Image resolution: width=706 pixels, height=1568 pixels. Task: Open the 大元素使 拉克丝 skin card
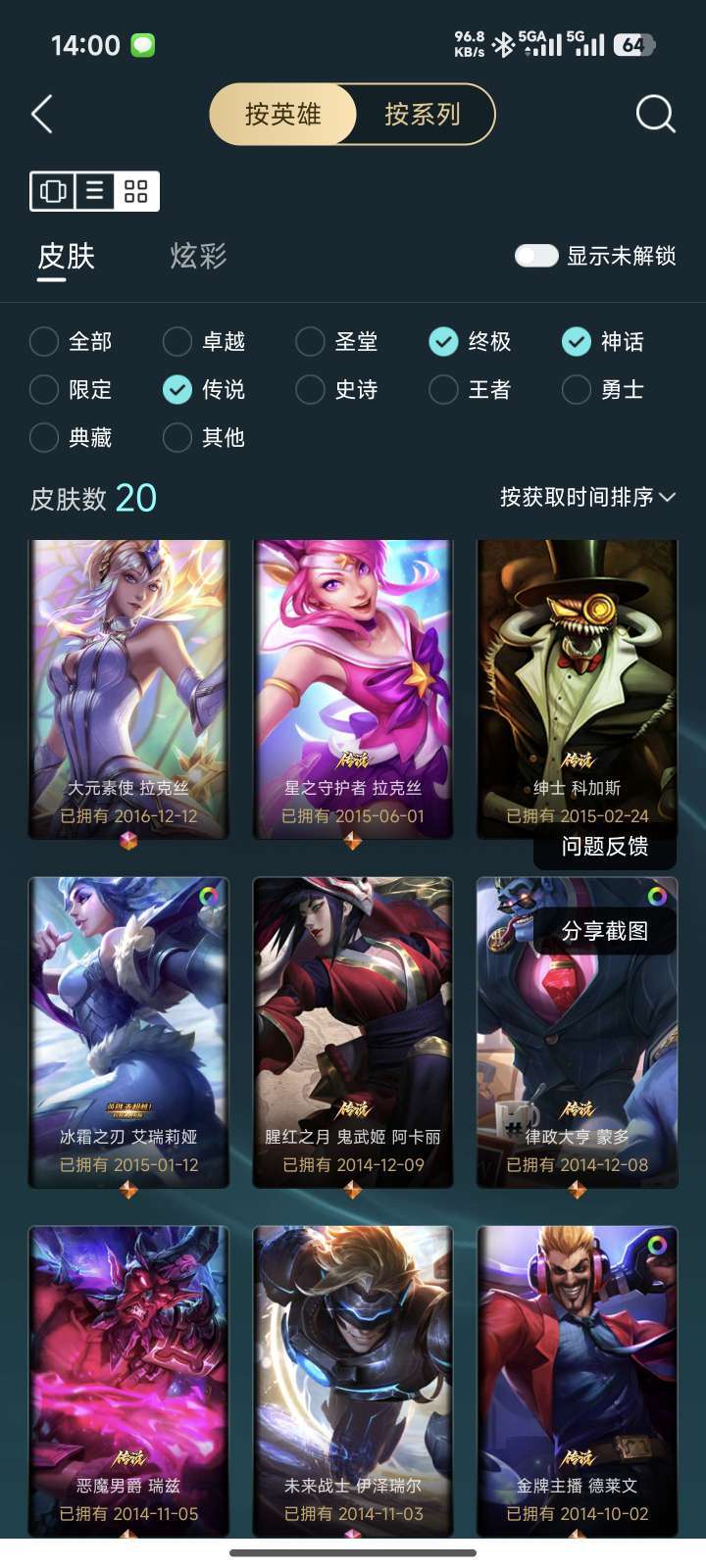coord(128,690)
